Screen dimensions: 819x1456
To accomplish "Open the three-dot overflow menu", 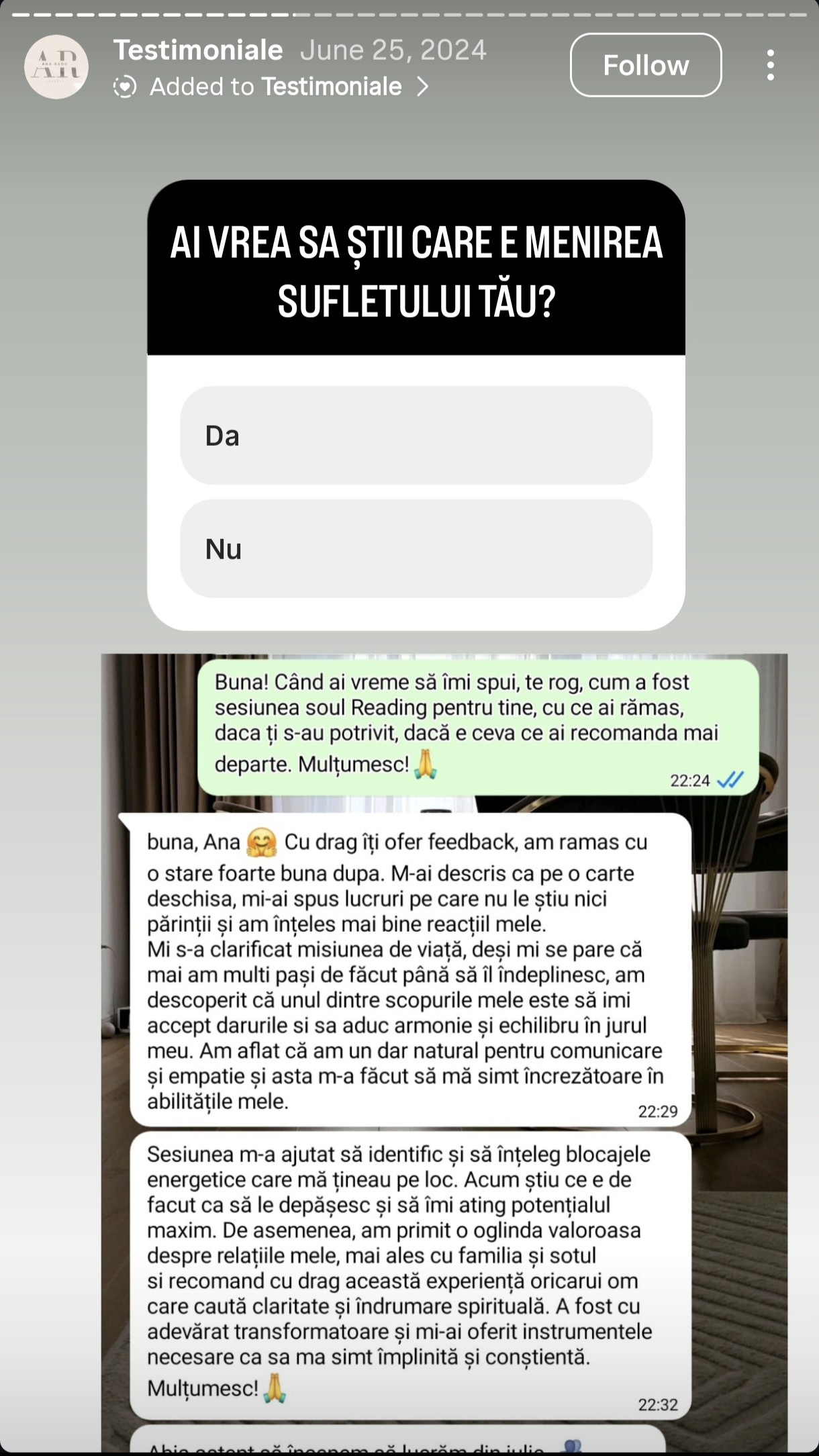I will [770, 65].
